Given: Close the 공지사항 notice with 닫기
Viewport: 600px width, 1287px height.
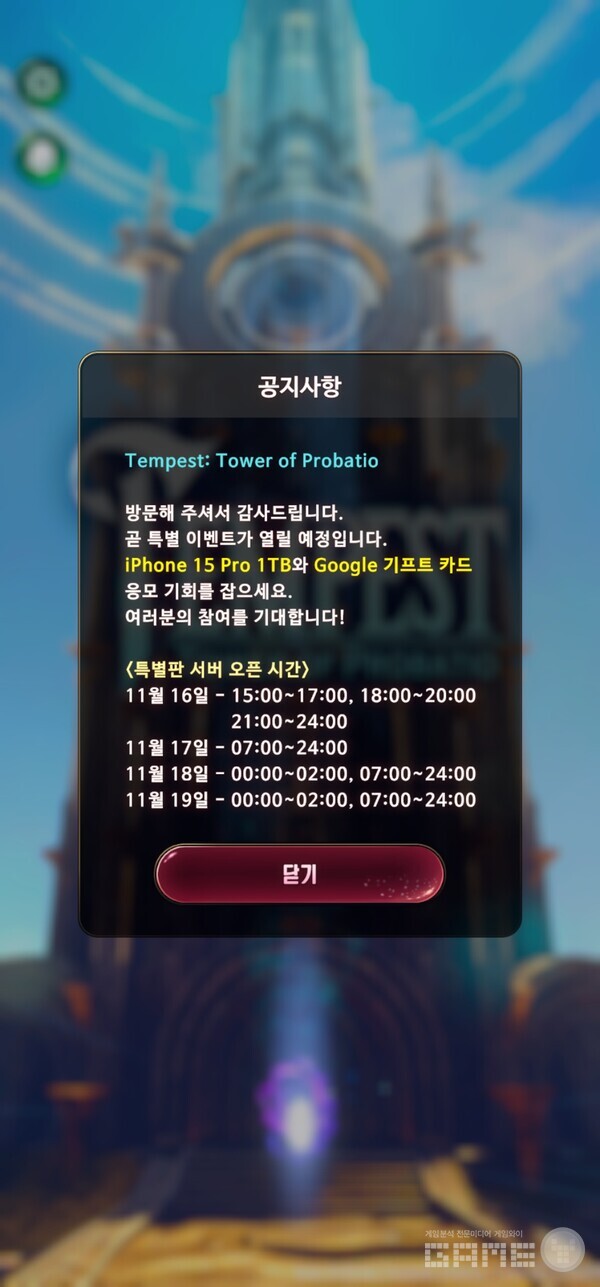Looking at the screenshot, I should 299,874.
